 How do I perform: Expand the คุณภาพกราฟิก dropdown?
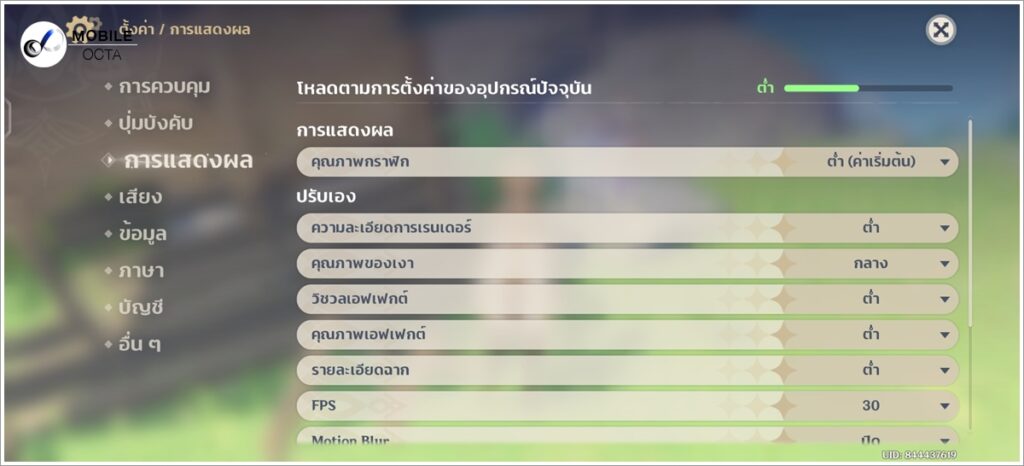(x=878, y=162)
